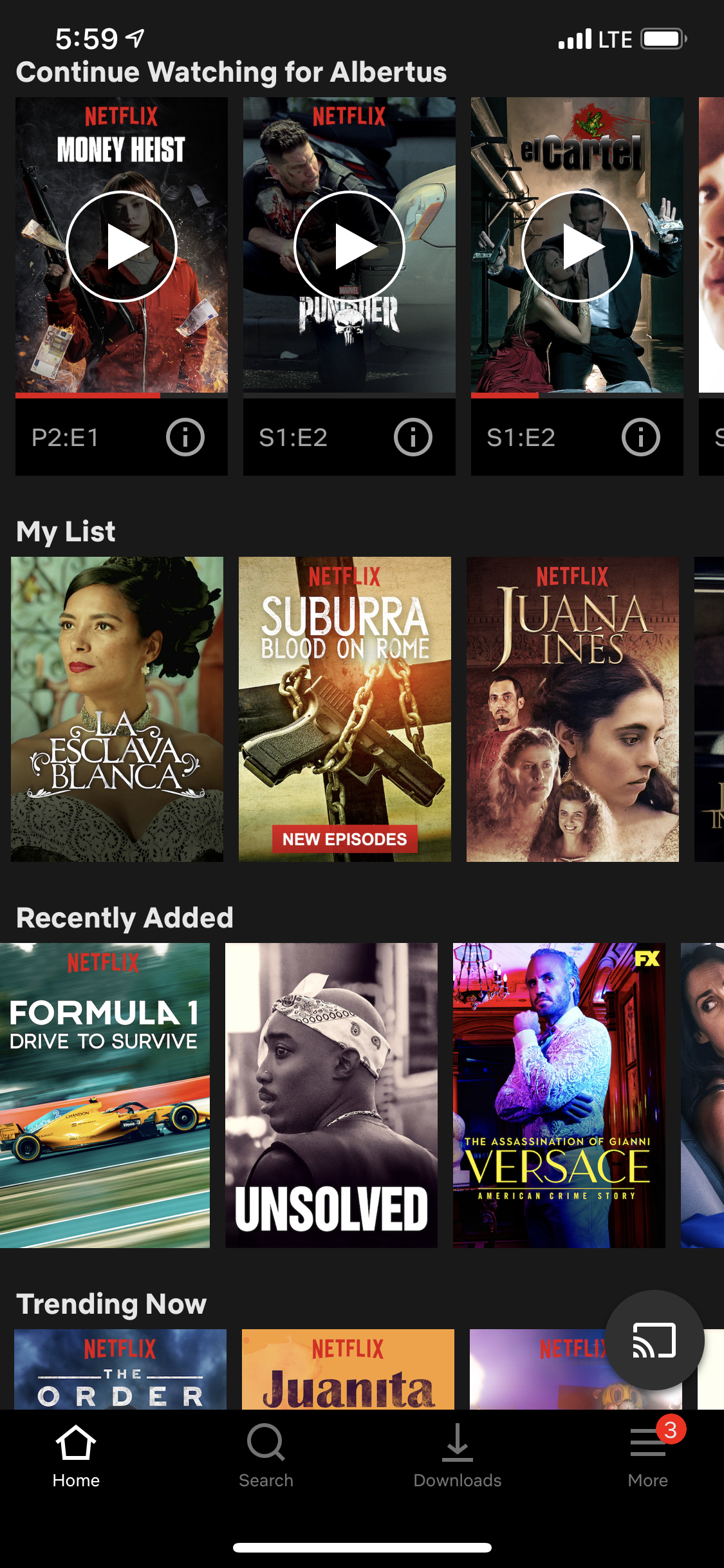Open Formula 1 Drive to Survive
724x1568 pixels.
[x=105, y=1096]
